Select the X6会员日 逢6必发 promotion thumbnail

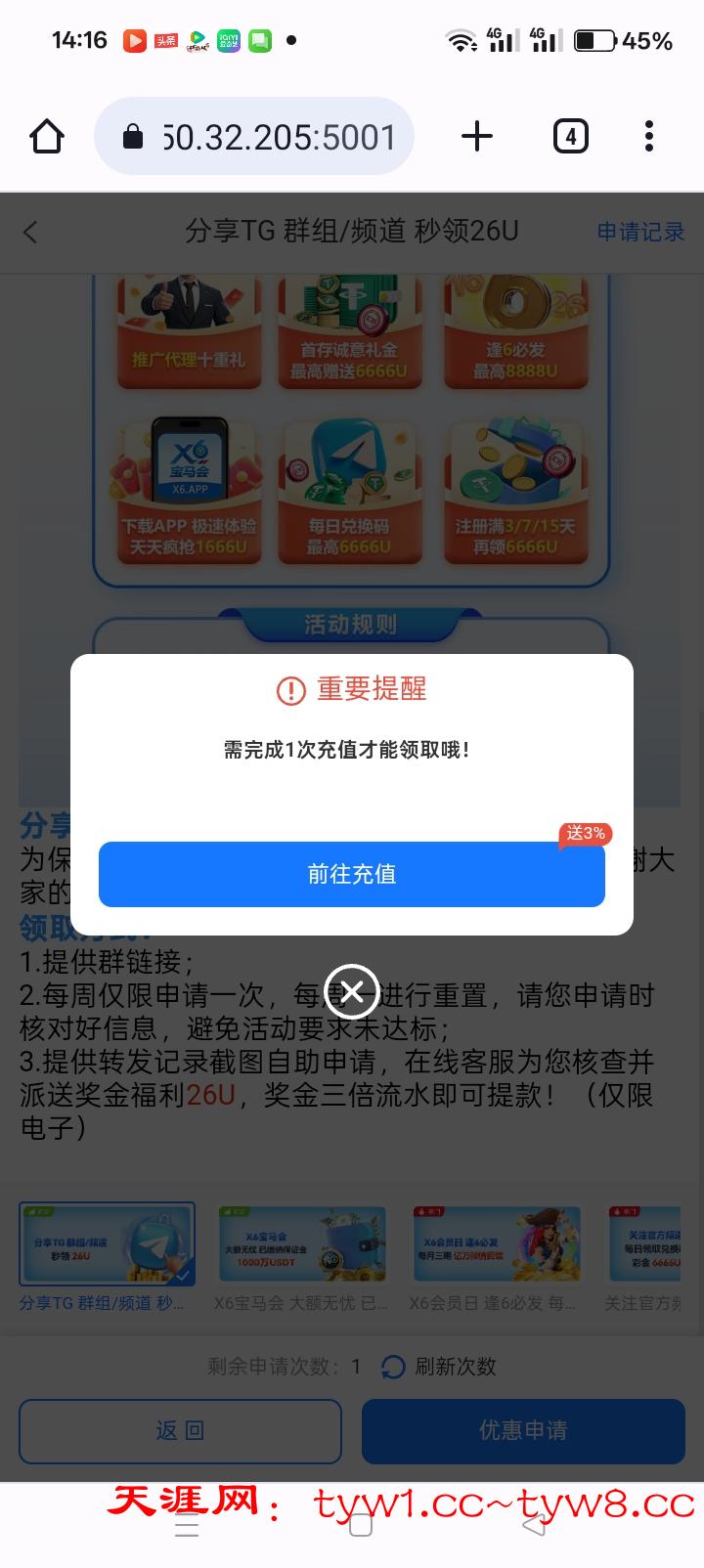click(497, 1244)
